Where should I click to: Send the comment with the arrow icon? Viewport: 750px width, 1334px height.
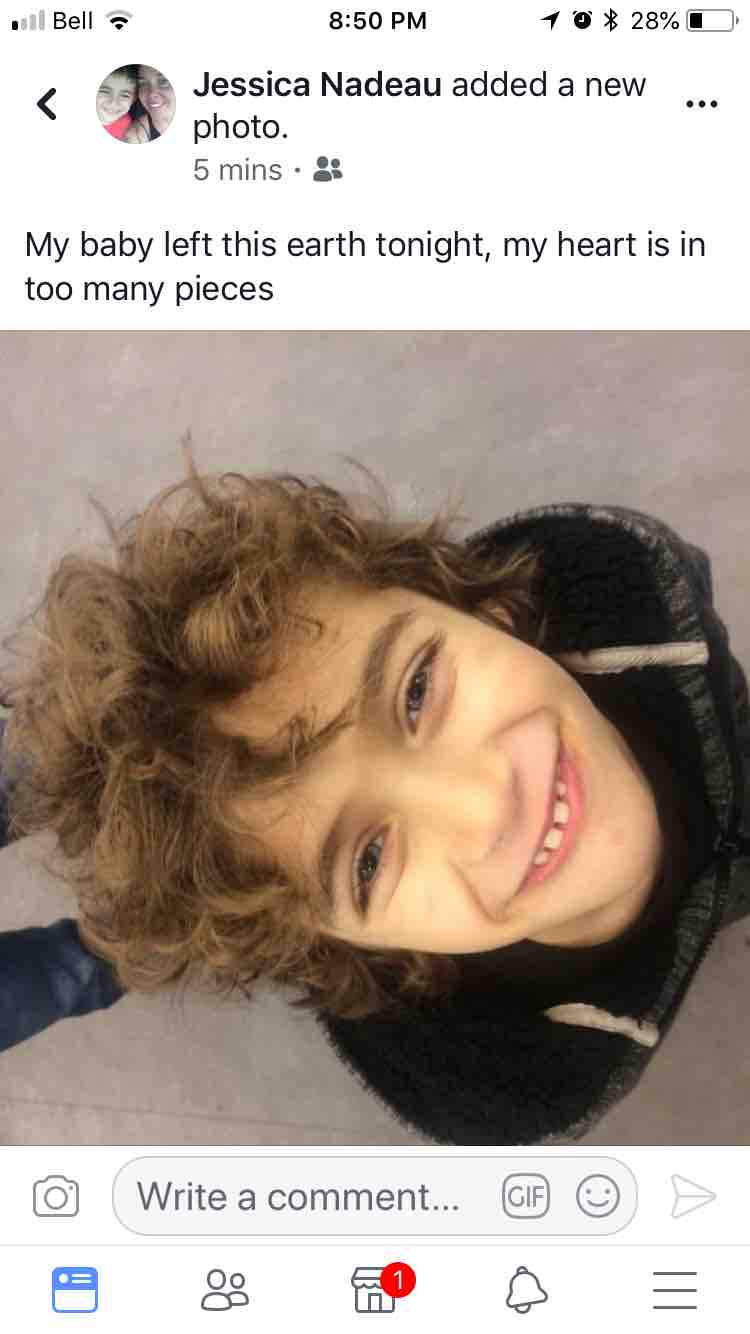click(693, 1196)
